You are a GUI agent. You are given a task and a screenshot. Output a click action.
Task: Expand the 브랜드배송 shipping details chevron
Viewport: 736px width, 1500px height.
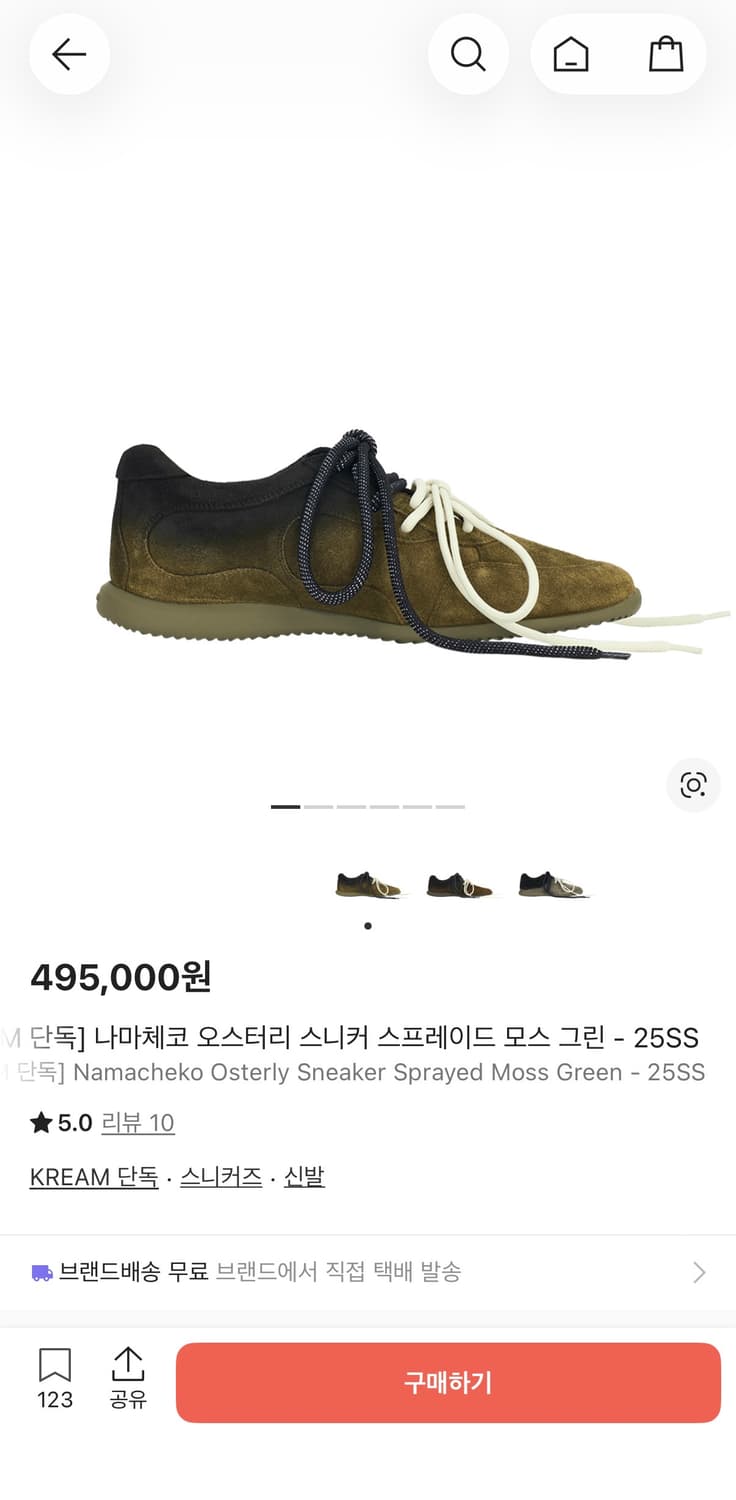[699, 1272]
